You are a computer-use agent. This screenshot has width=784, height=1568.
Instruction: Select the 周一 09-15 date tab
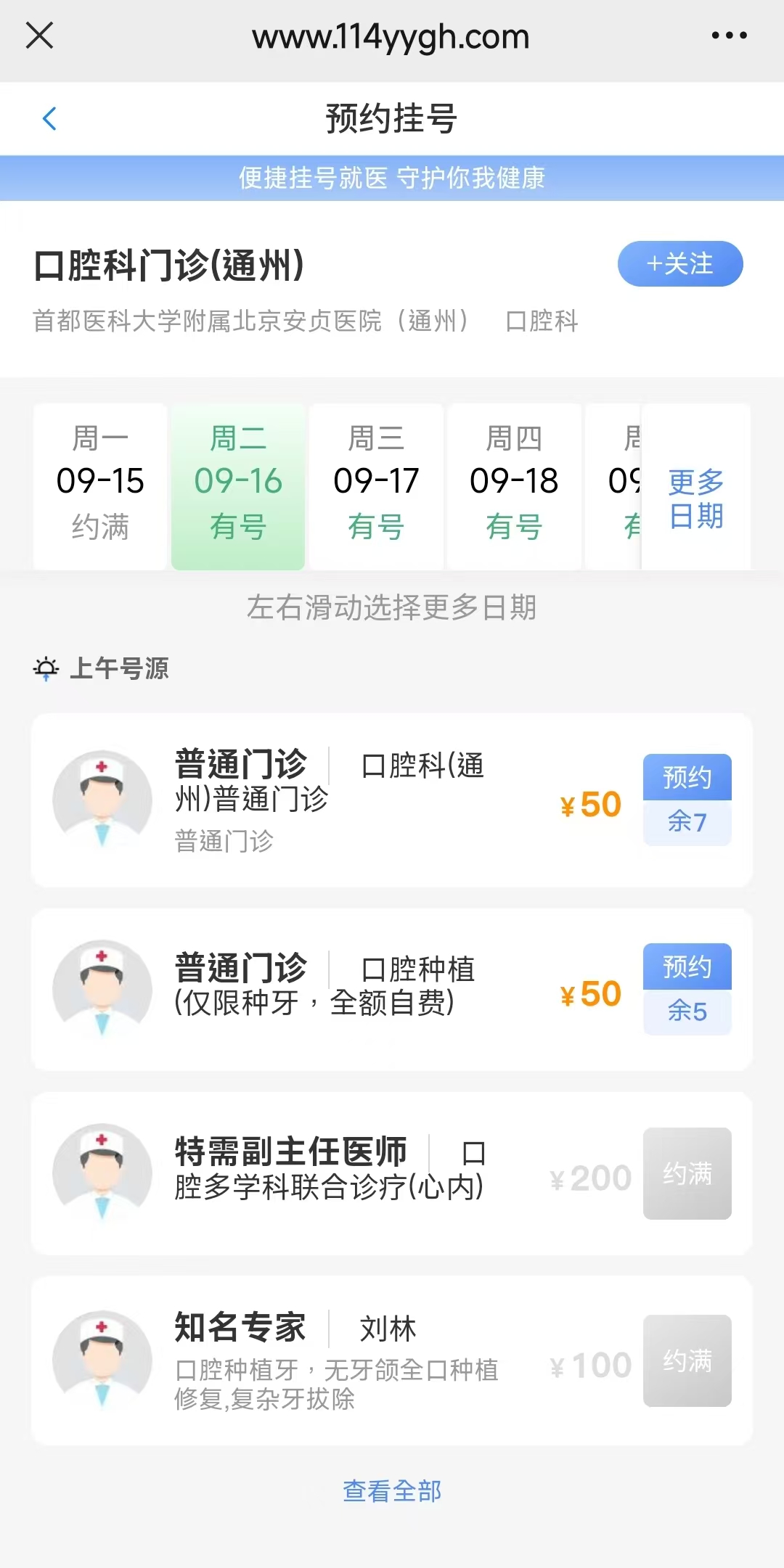click(x=99, y=483)
